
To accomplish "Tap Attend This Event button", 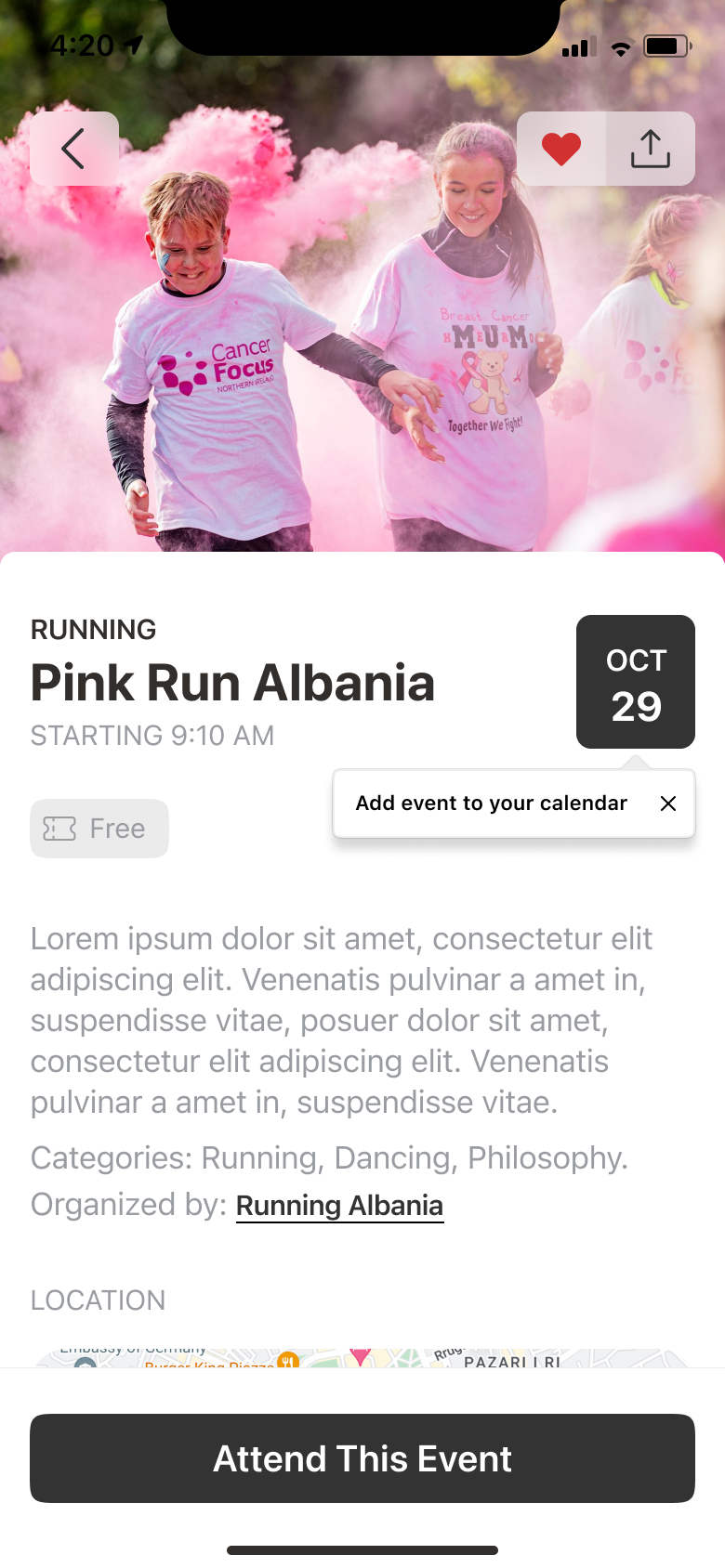I will pyautogui.click(x=362, y=1458).
